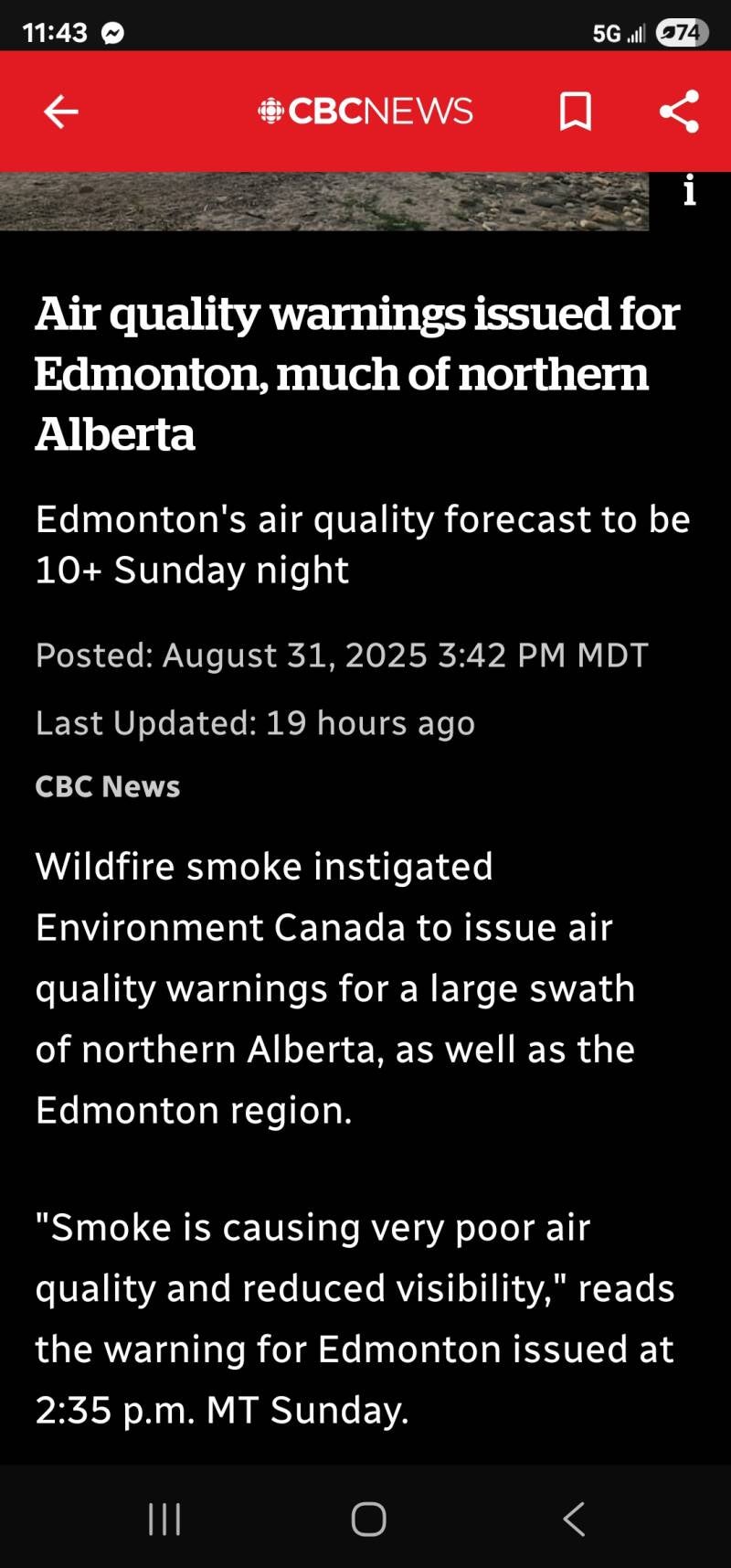Open recent apps from the navigation bar
This screenshot has height=1568, width=731.
[x=164, y=1519]
